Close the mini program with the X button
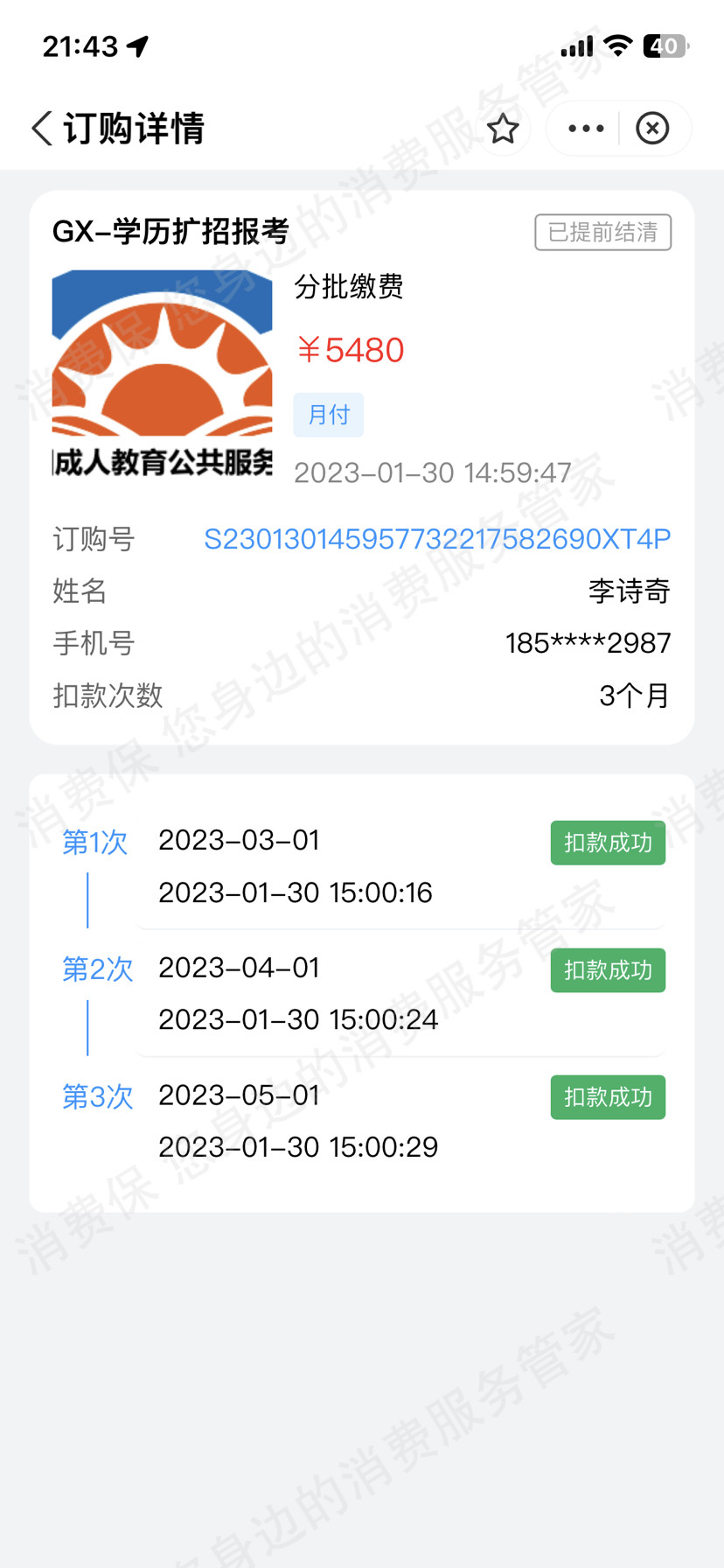Image resolution: width=724 pixels, height=1568 pixels. click(652, 129)
